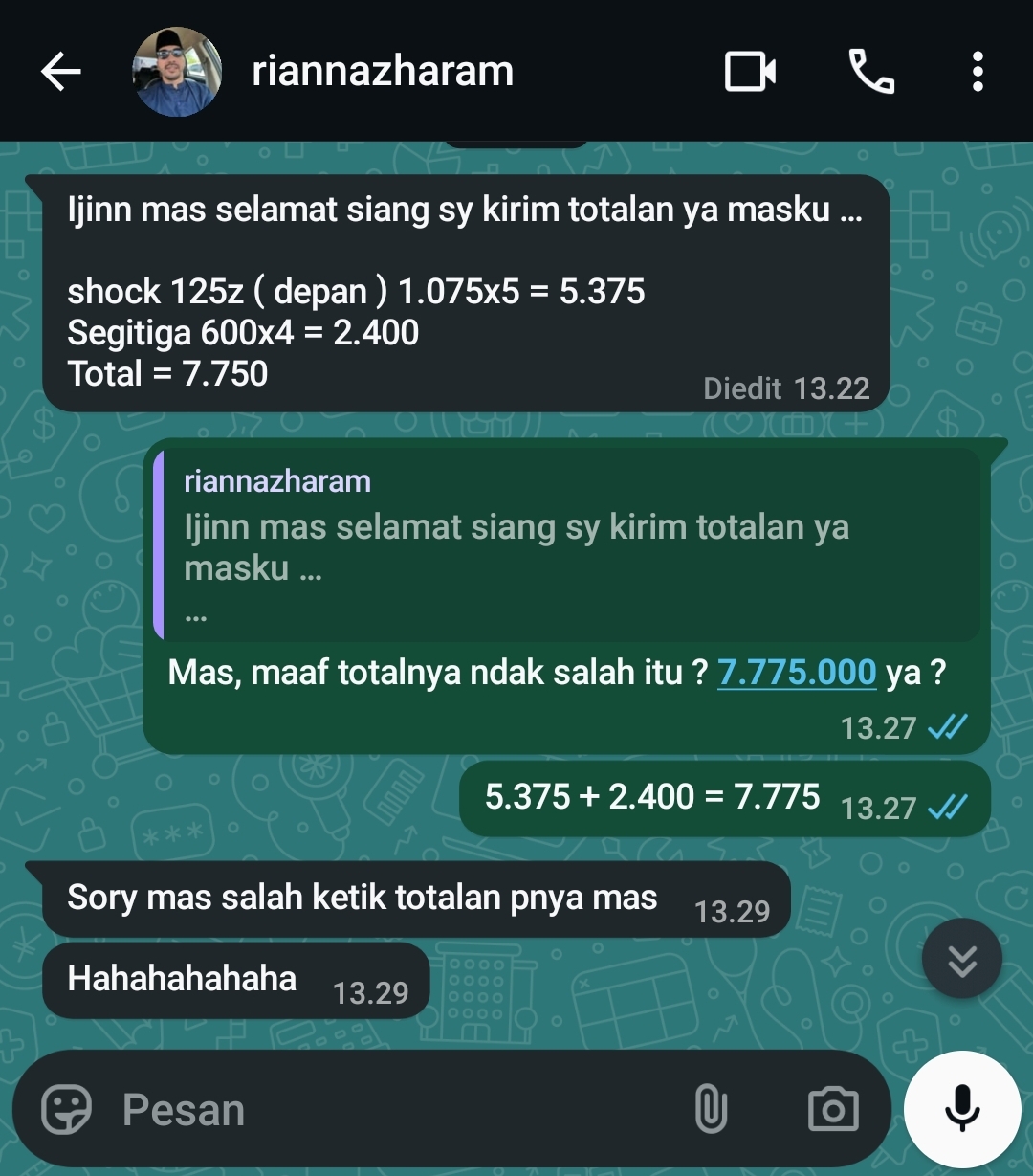Go back to the chat list
1033x1176 pixels.
(60, 72)
